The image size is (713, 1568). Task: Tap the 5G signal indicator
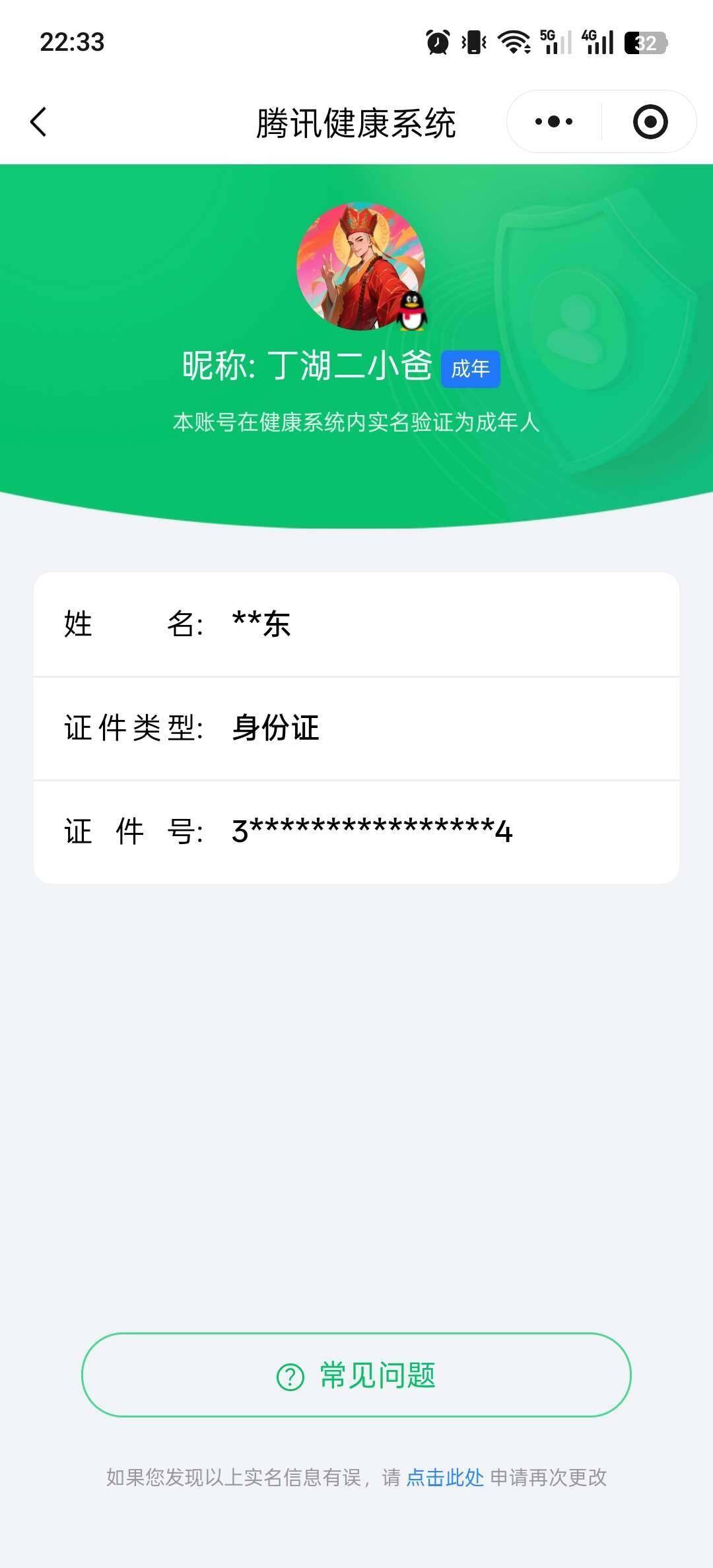(553, 44)
